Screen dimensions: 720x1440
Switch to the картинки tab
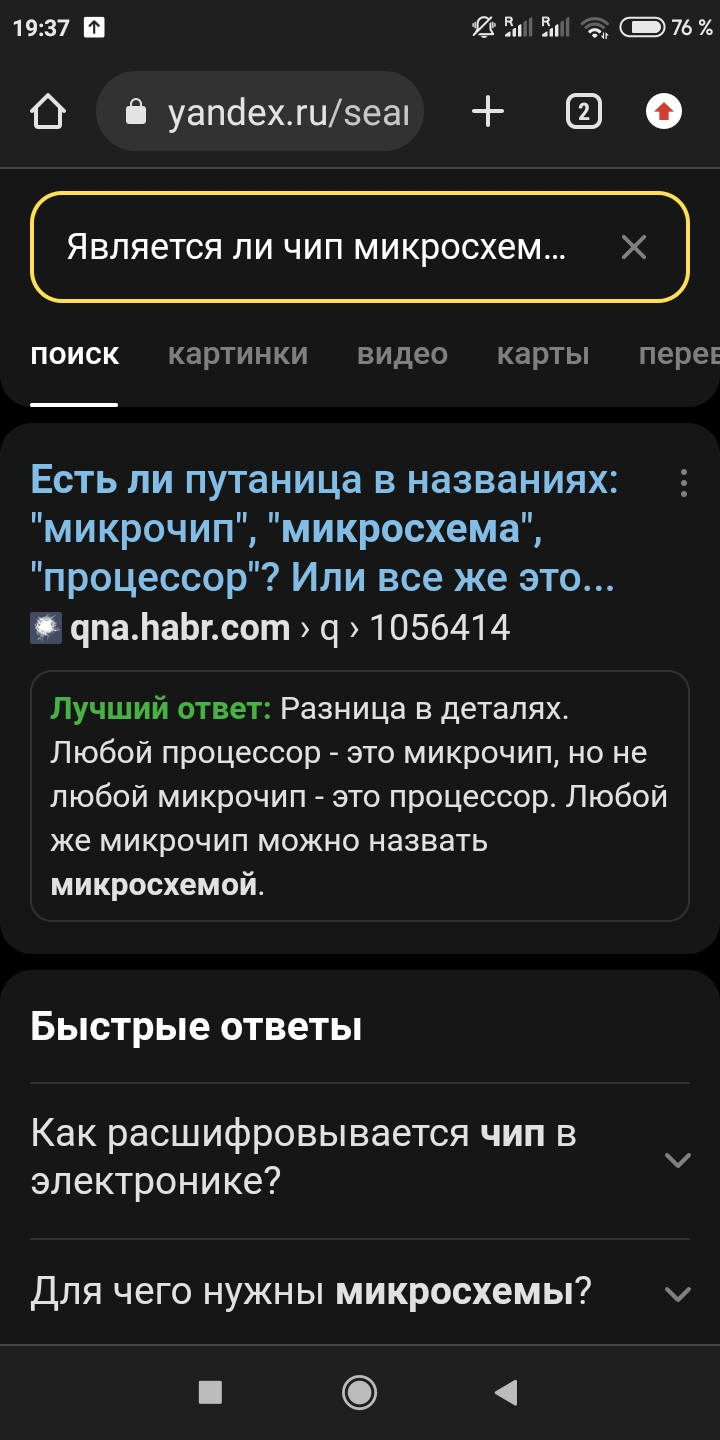[238, 354]
